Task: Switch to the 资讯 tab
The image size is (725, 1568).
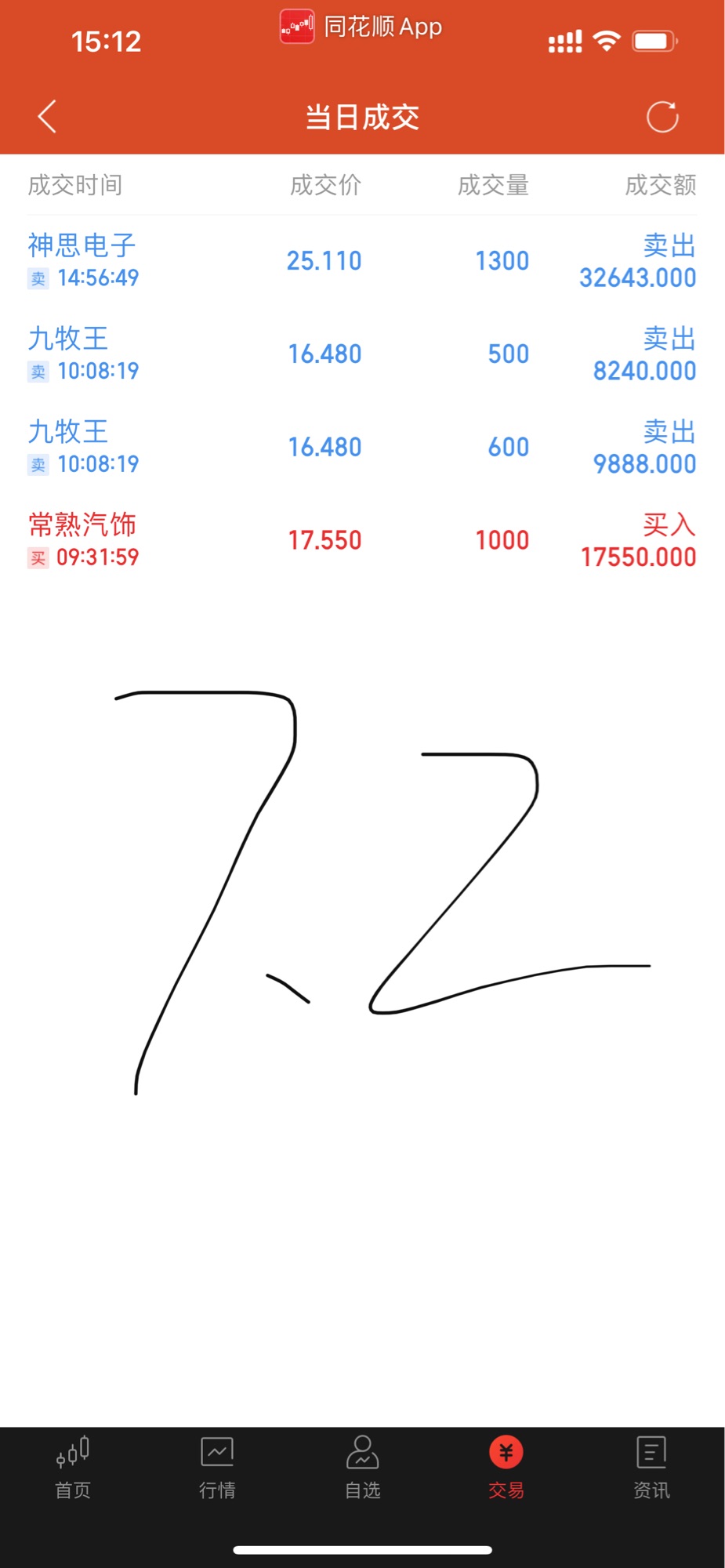Action: (651, 1468)
